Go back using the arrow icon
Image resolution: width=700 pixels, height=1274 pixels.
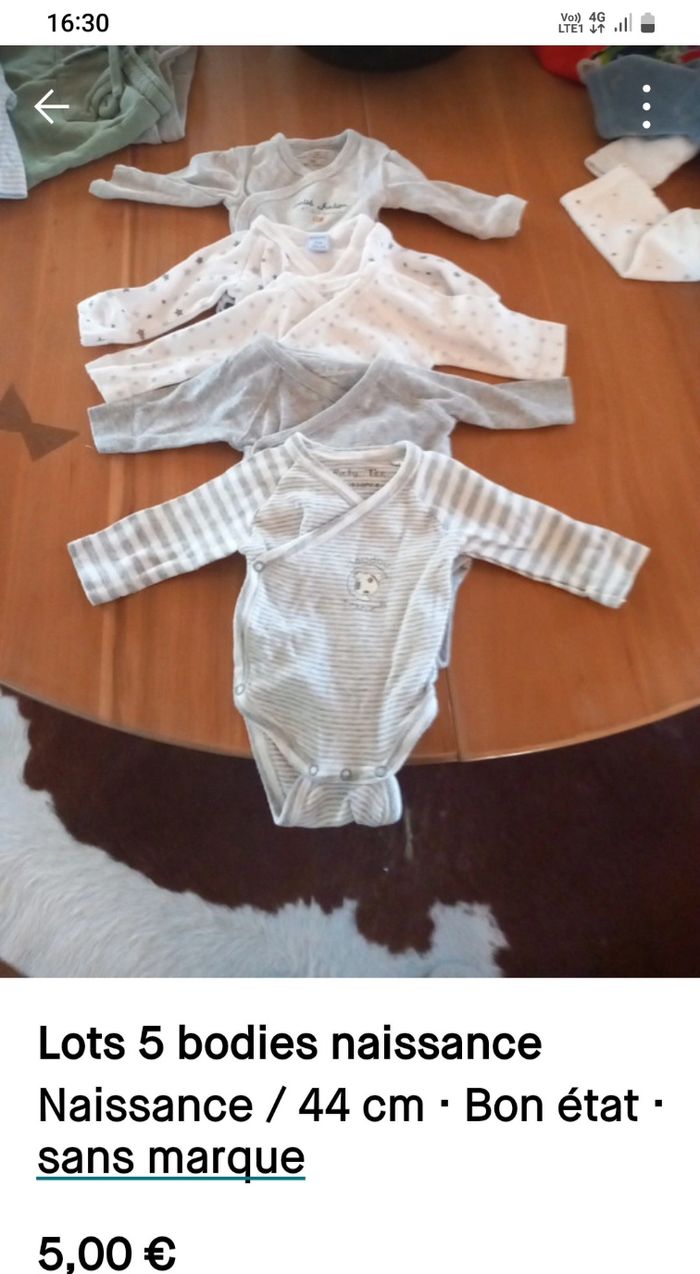(51, 107)
